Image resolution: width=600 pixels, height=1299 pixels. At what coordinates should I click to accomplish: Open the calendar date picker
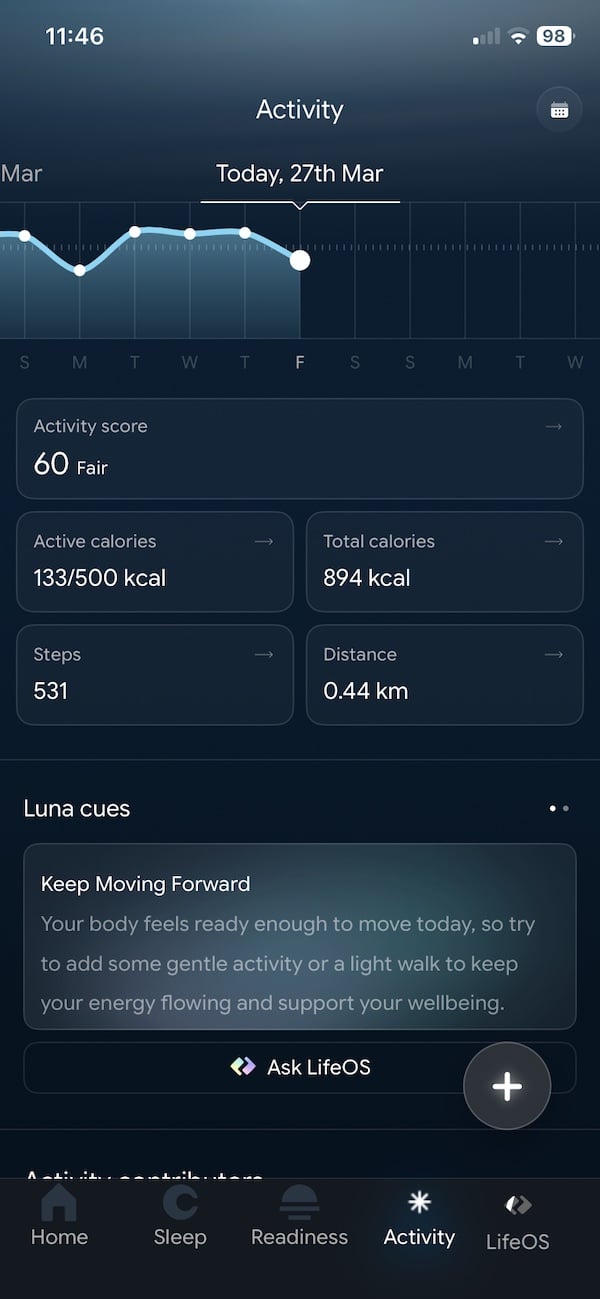click(x=559, y=110)
